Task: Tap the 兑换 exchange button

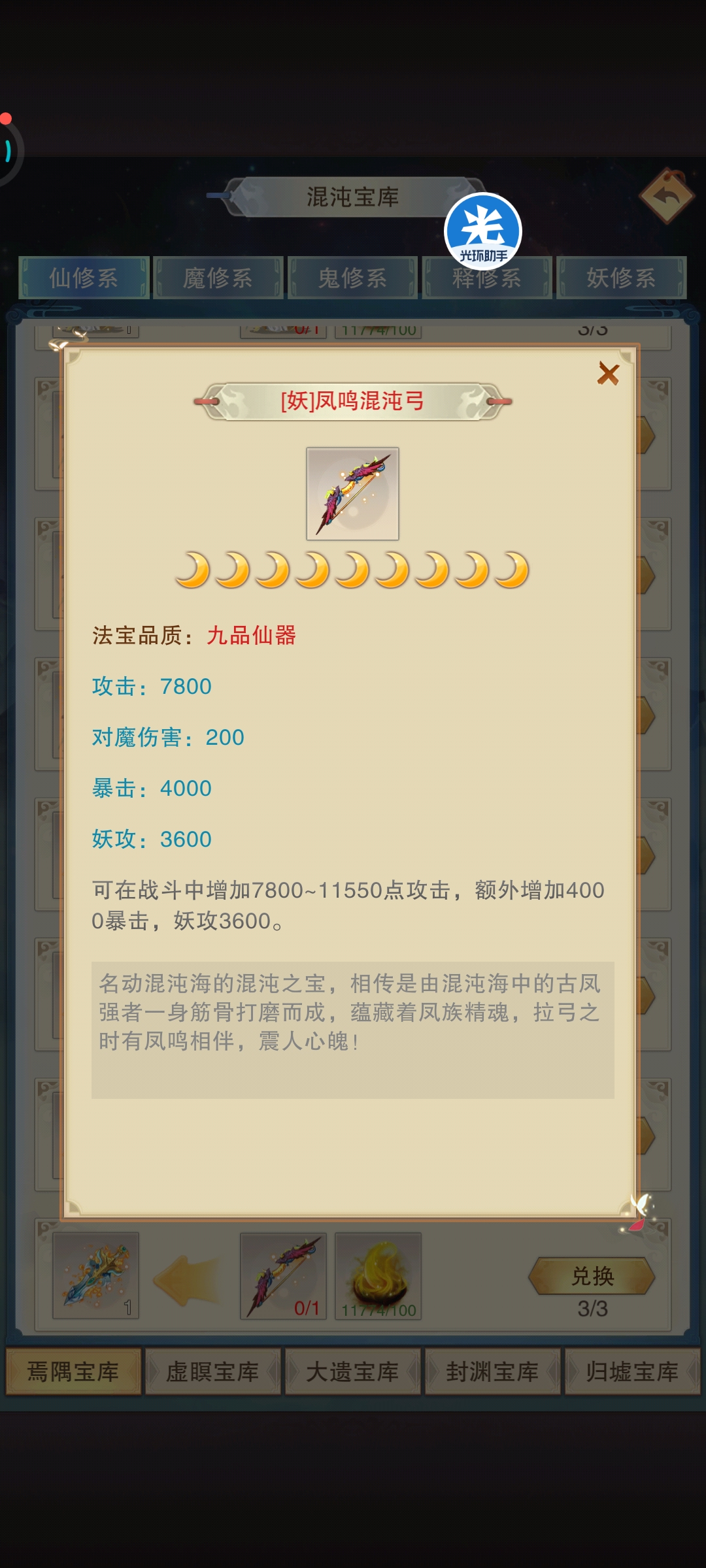Action: 592,1276
